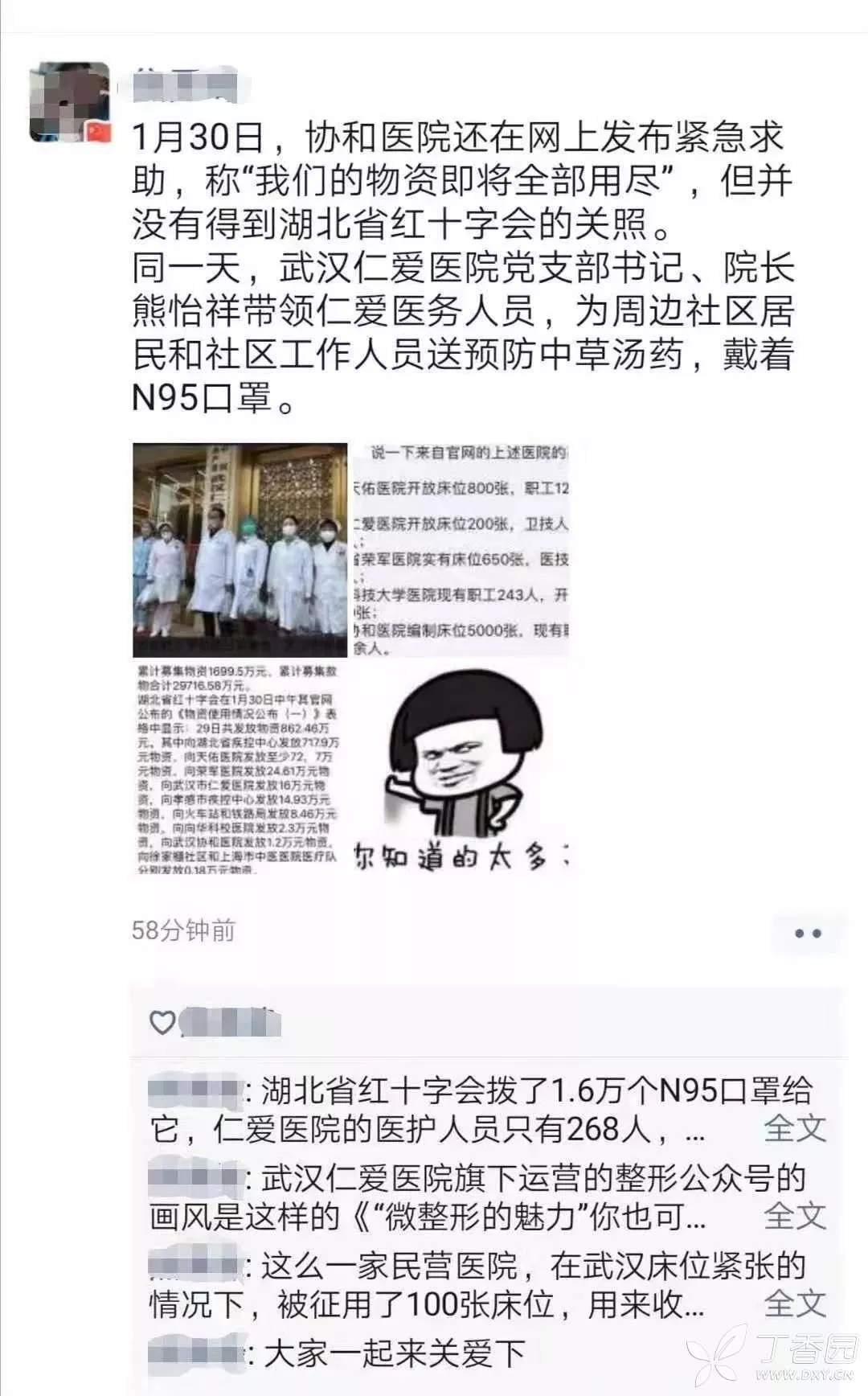Expand full text of the 民营医院 comment
This screenshot has height=1396, width=868.
coord(794,1303)
